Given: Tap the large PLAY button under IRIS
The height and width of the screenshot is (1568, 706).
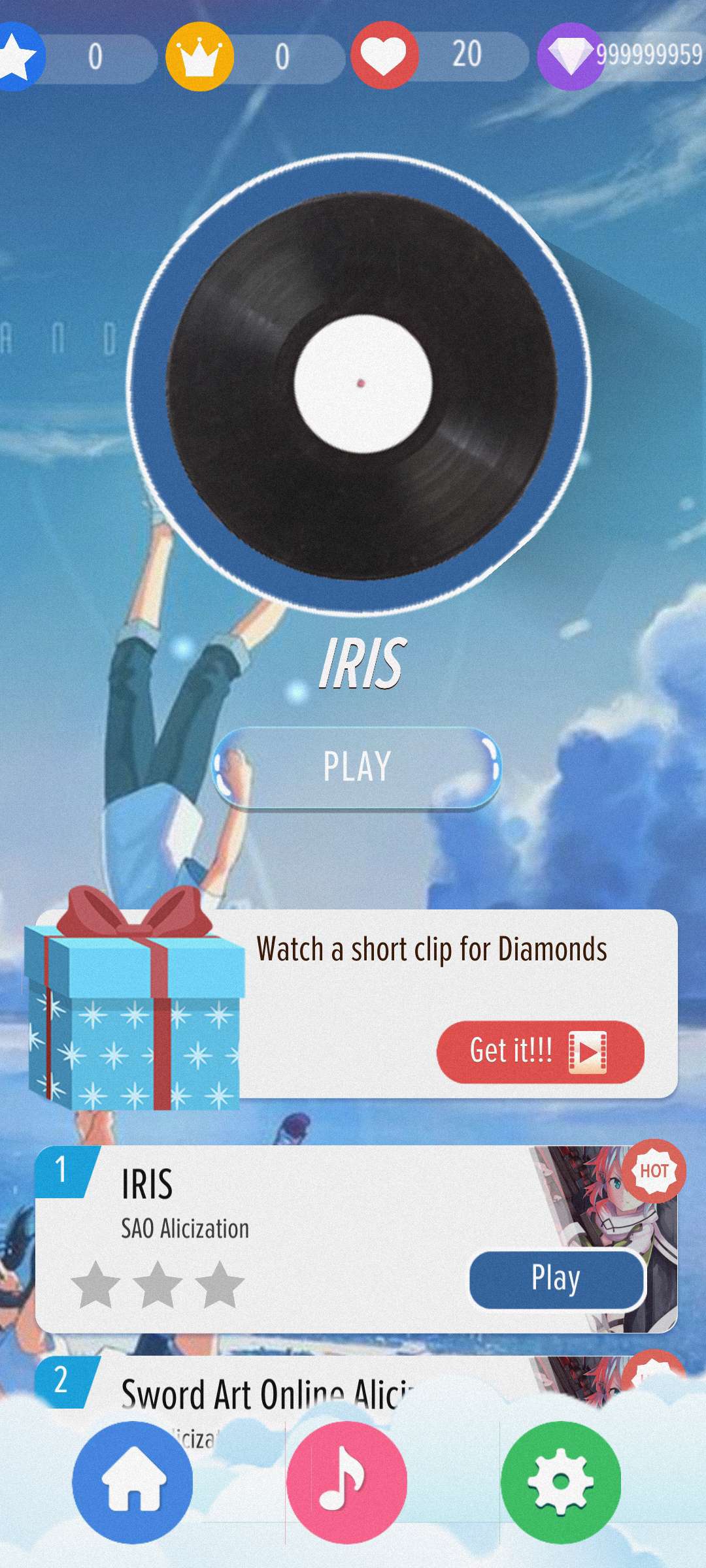Looking at the screenshot, I should click(357, 767).
